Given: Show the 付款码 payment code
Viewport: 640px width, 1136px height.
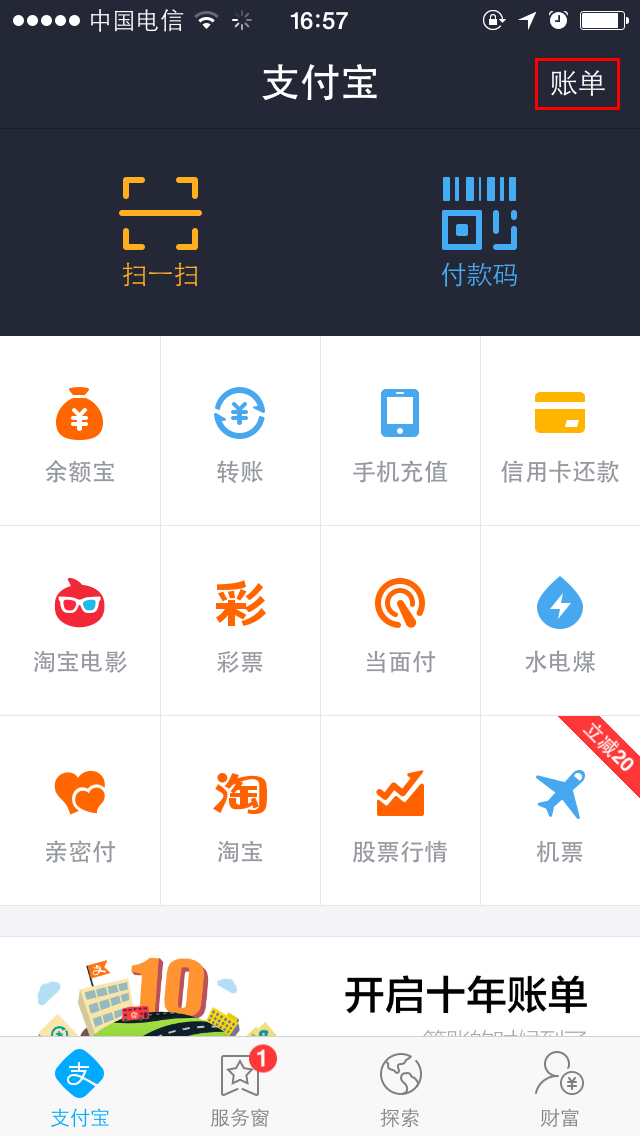Looking at the screenshot, I should pyautogui.click(x=479, y=232).
